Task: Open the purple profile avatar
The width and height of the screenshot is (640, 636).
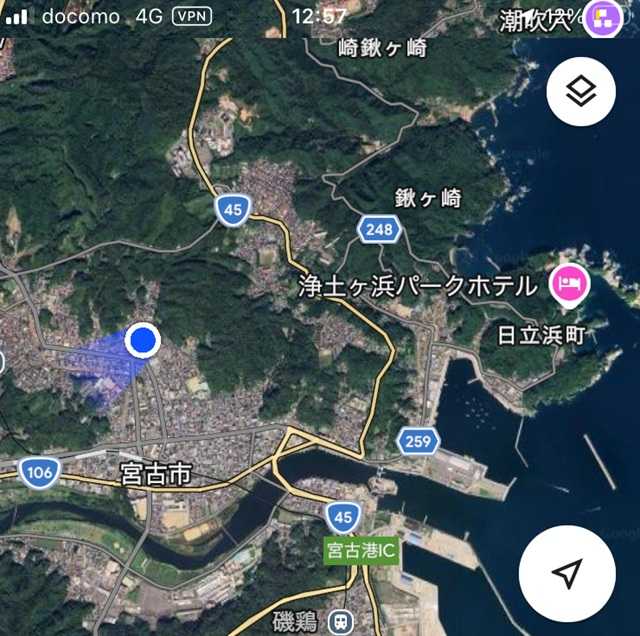Action: pos(603,18)
